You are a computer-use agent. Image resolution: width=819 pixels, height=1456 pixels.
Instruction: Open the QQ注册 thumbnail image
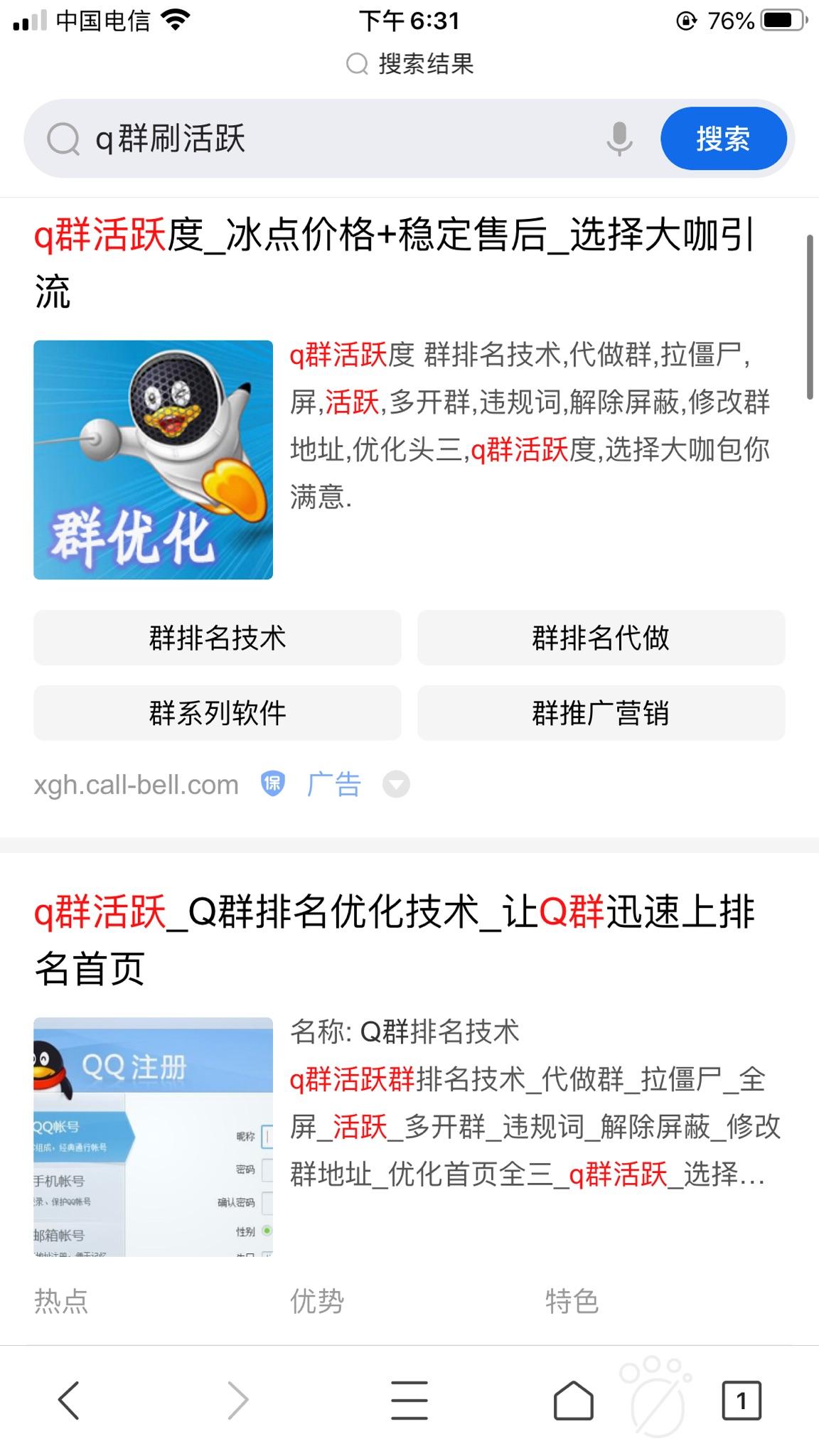(153, 1137)
